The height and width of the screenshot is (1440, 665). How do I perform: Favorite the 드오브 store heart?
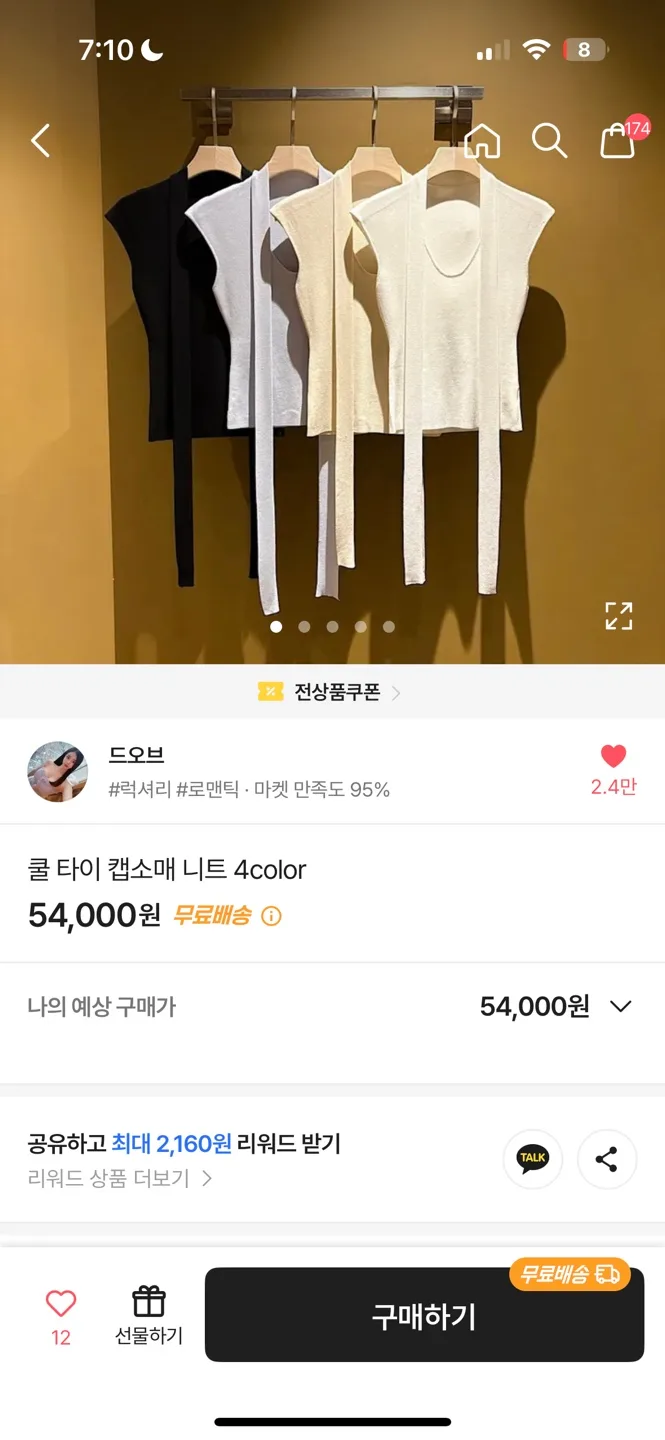click(x=613, y=757)
